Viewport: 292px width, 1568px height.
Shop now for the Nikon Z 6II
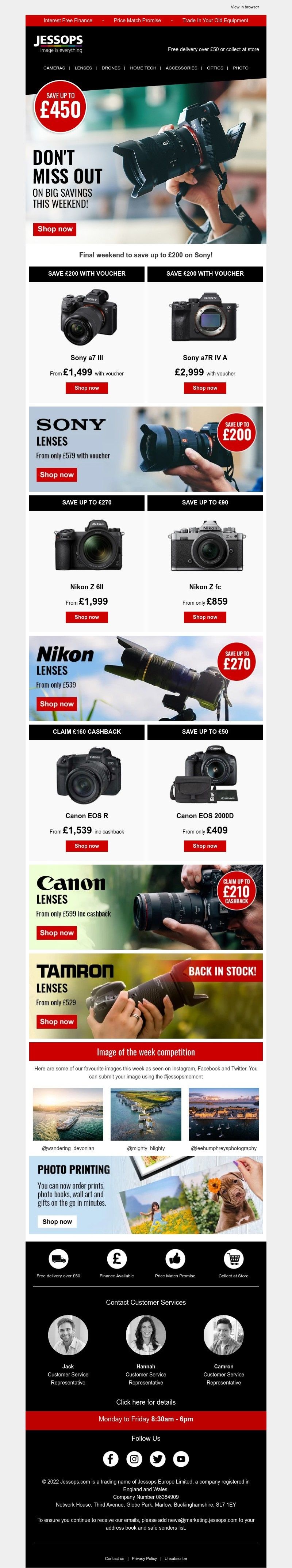87,617
